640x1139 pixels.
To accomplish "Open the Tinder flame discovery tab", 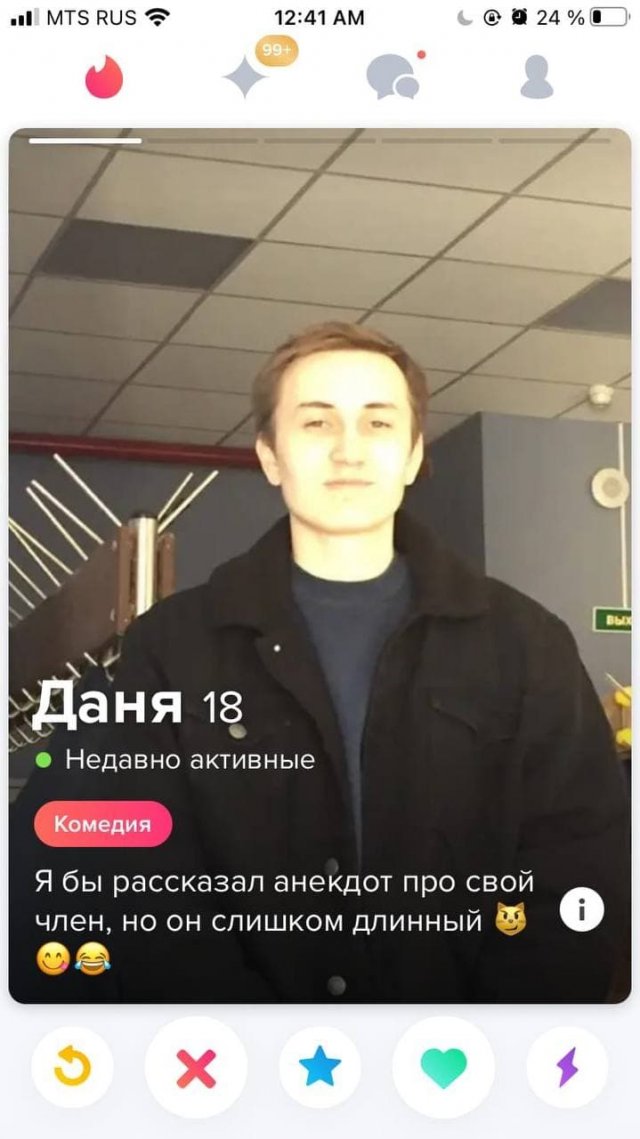I will click(x=104, y=77).
